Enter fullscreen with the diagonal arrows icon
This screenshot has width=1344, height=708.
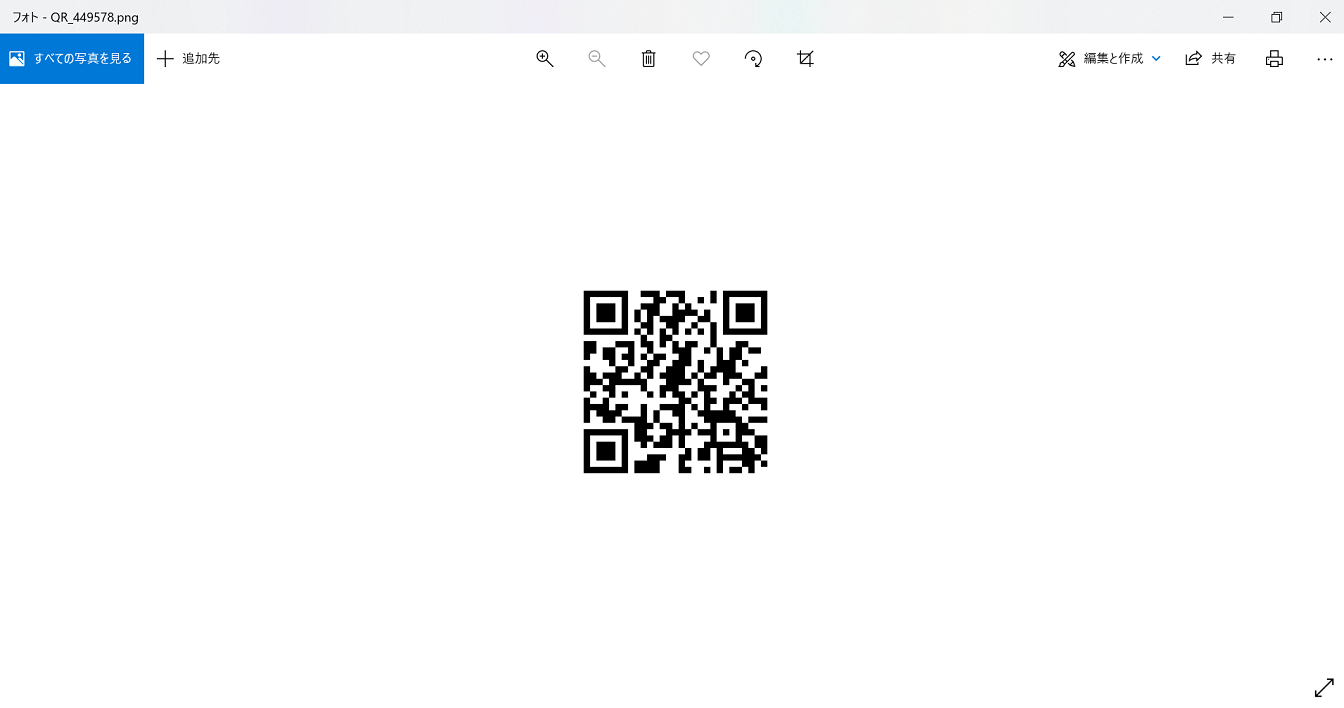pyautogui.click(x=1324, y=687)
